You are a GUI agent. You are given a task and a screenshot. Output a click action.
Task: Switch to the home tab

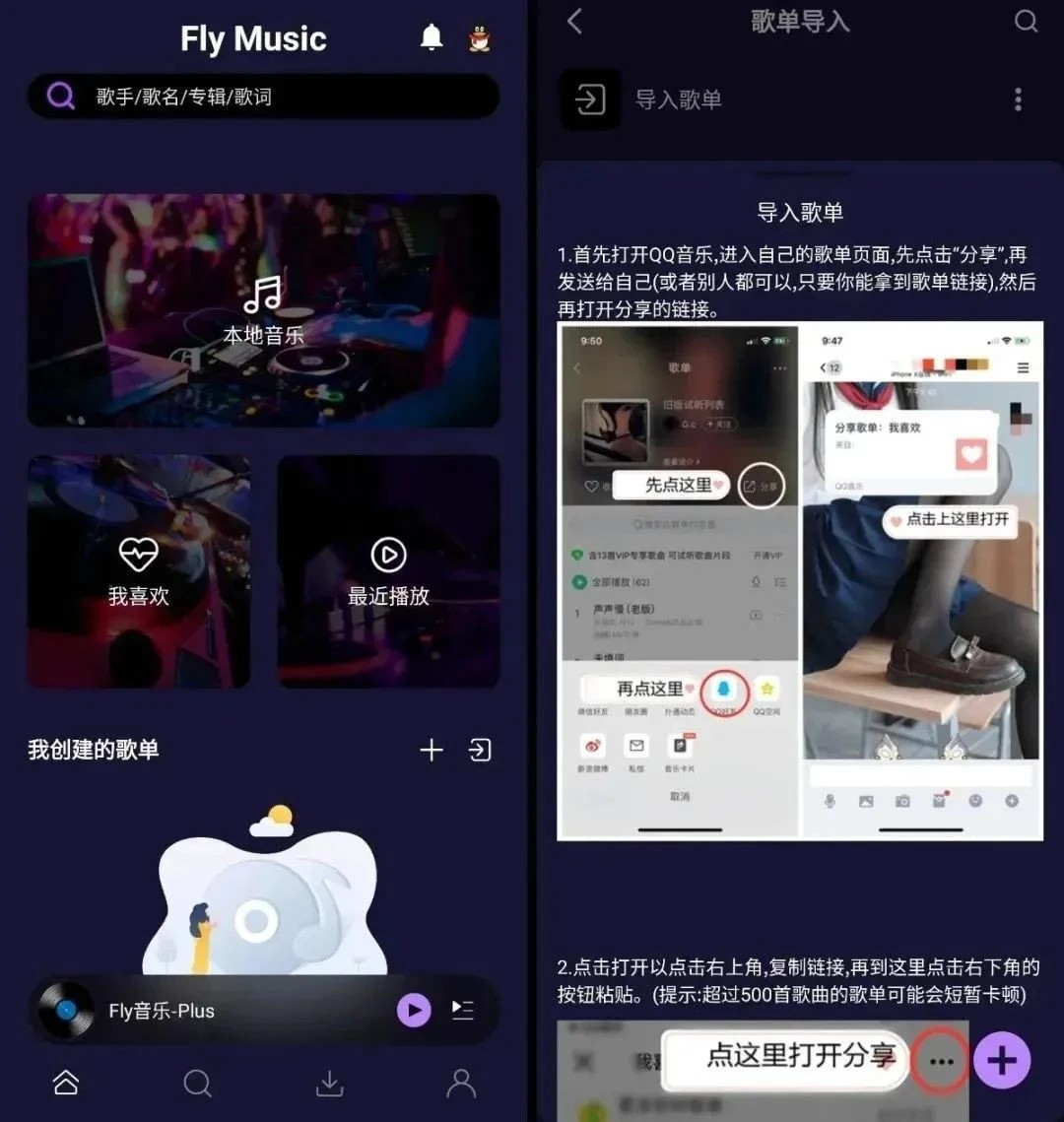(x=66, y=1084)
